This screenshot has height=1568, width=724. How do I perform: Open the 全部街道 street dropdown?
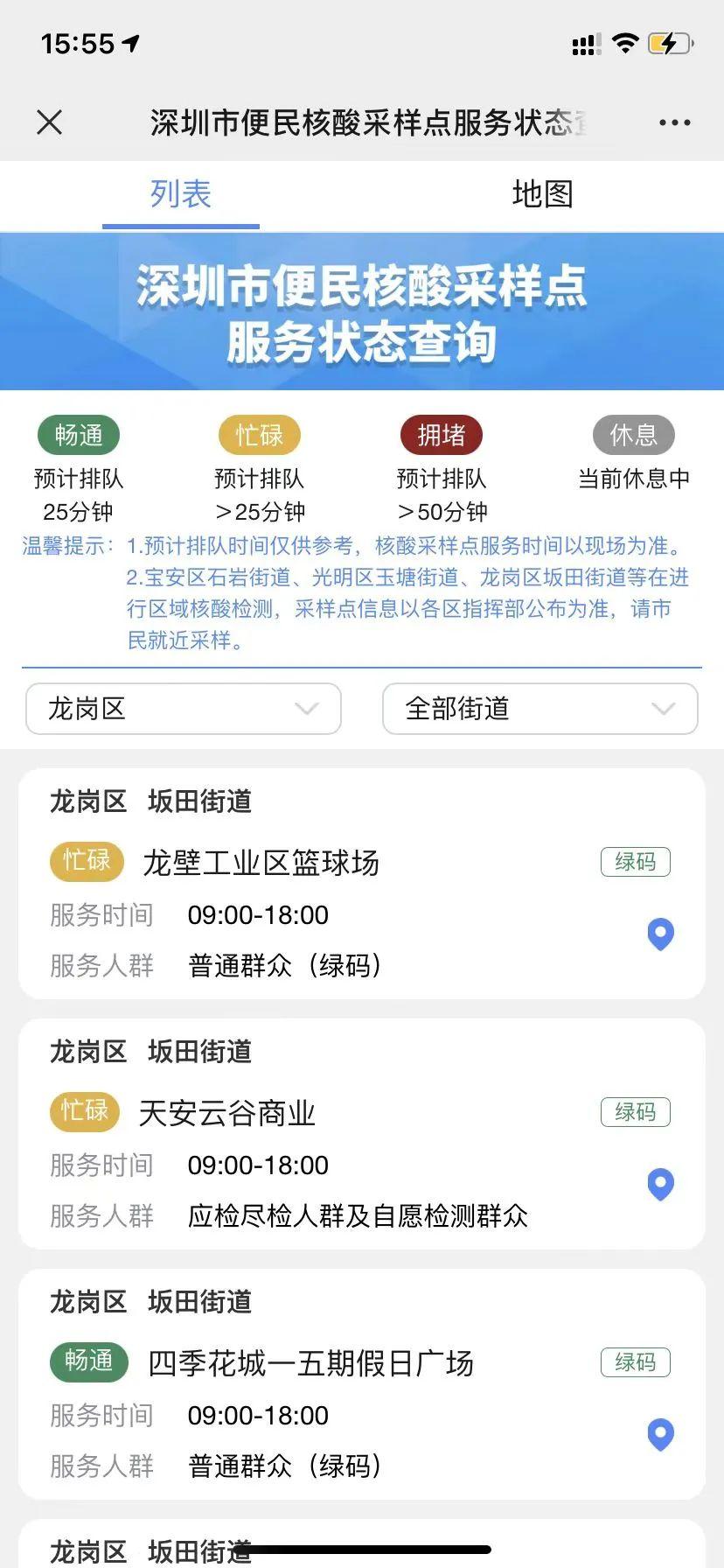point(540,709)
